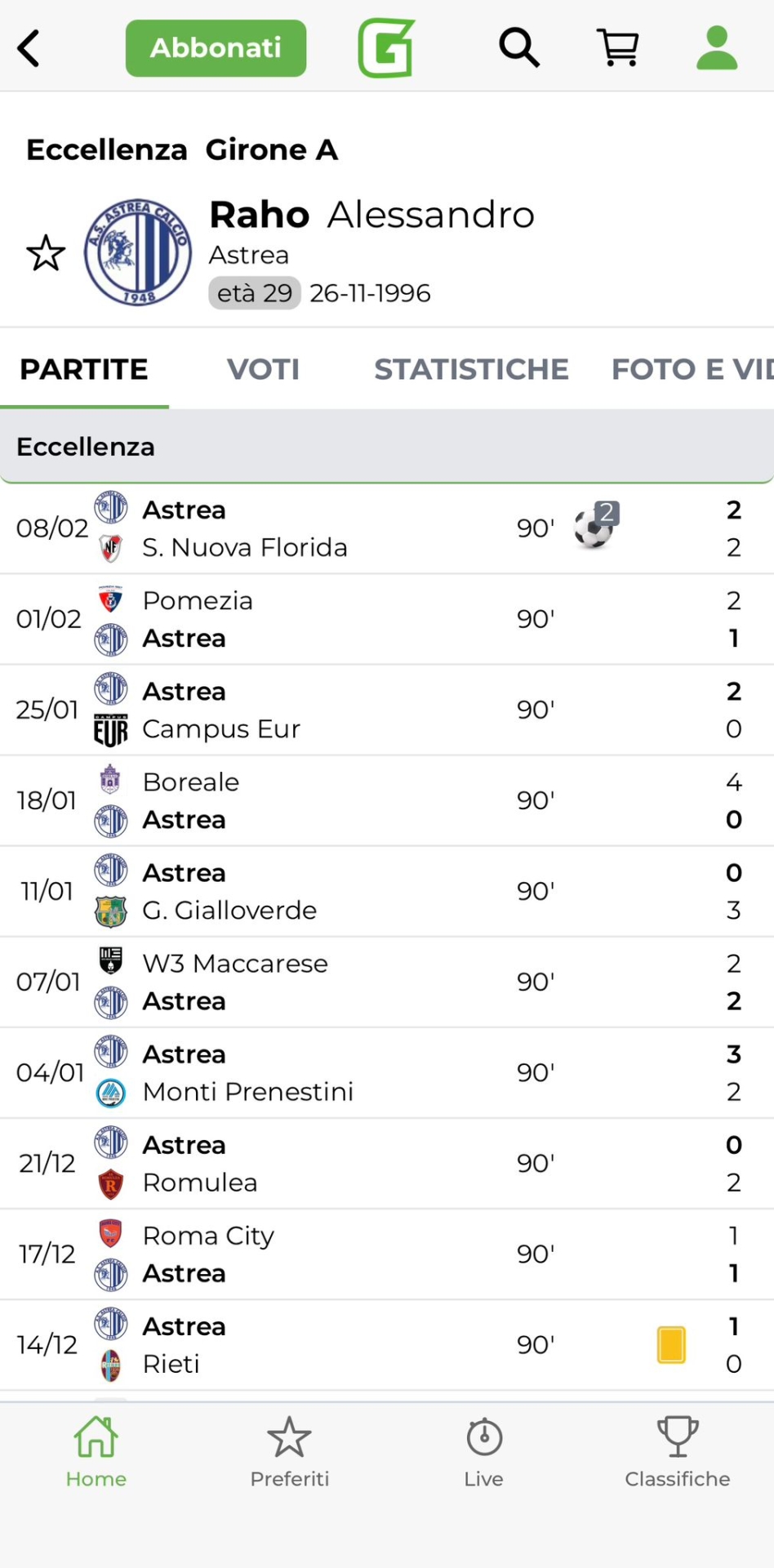Go back using the top-left arrow
The image size is (774, 1568).
(x=29, y=48)
